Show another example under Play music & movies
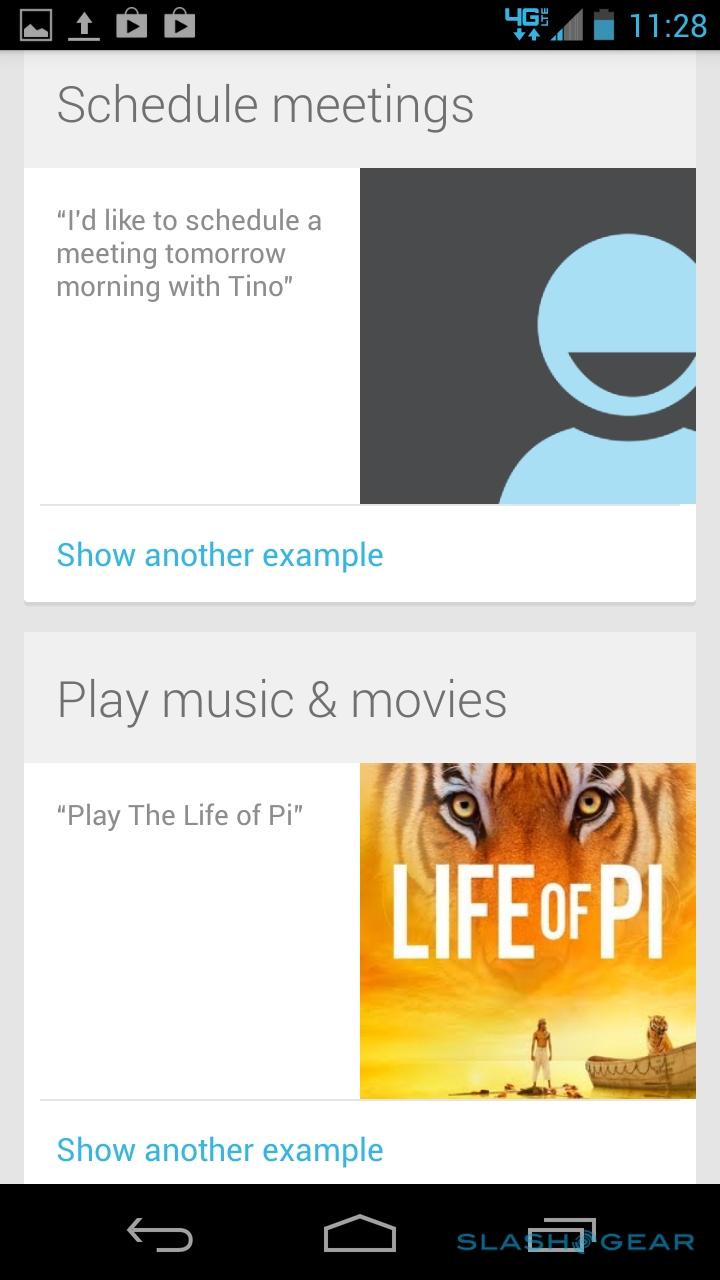 click(220, 1150)
